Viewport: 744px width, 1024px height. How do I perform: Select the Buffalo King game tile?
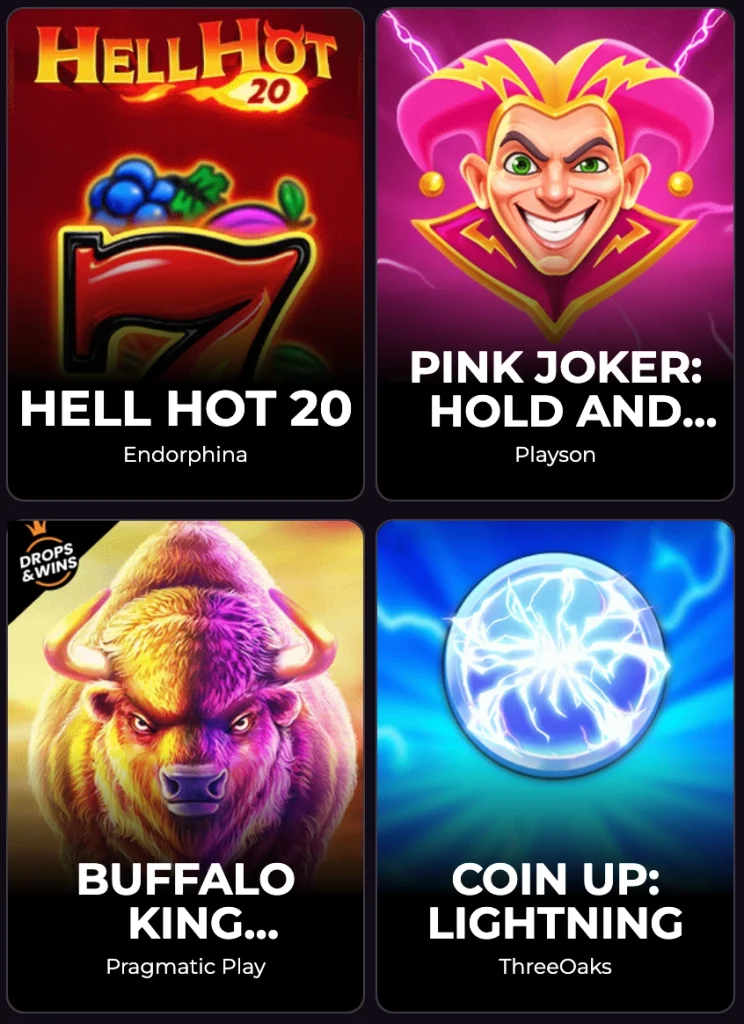pos(186,766)
